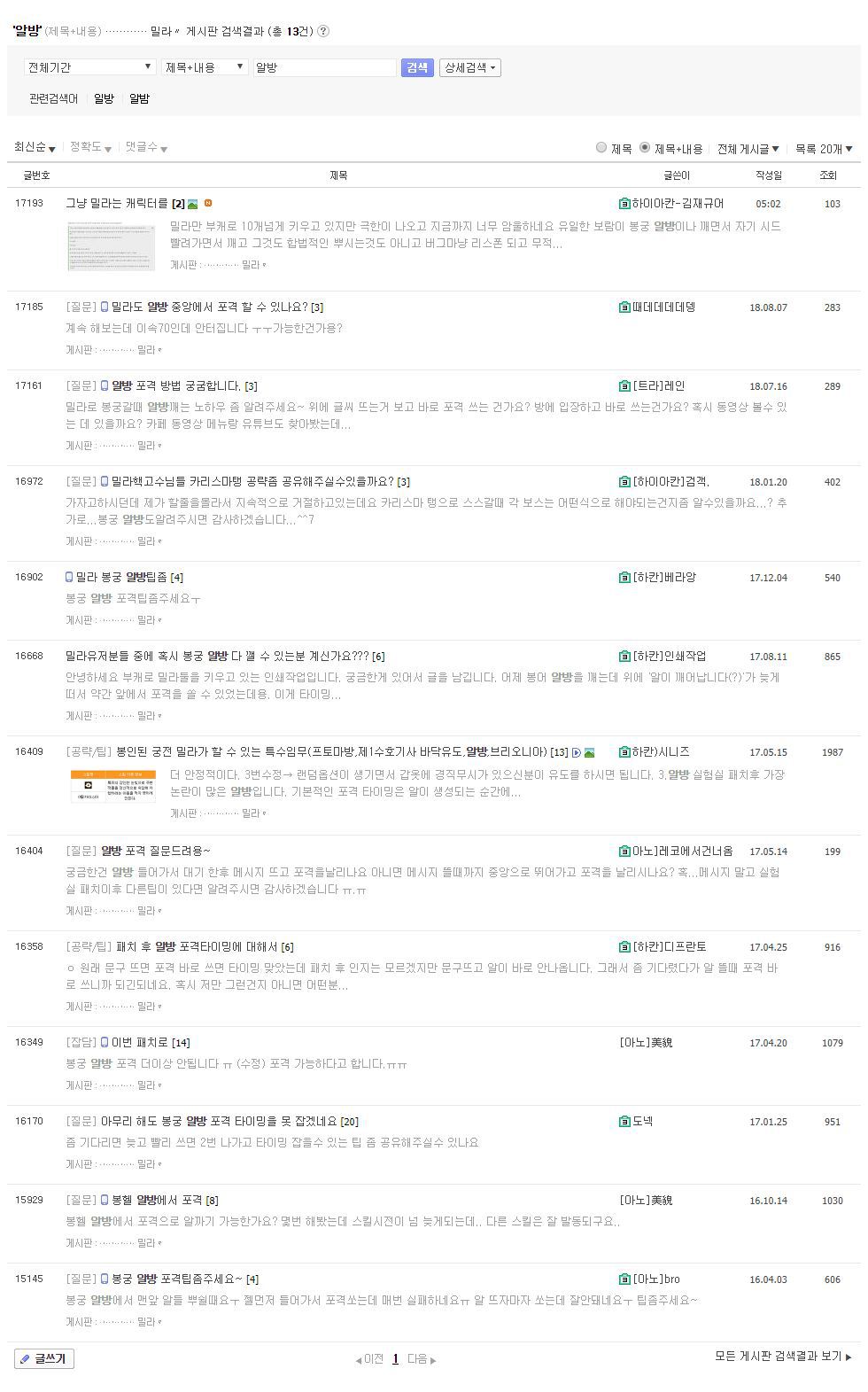Tap the 글쓰기 write post button
The height and width of the screenshot is (1392, 868).
44,1358
